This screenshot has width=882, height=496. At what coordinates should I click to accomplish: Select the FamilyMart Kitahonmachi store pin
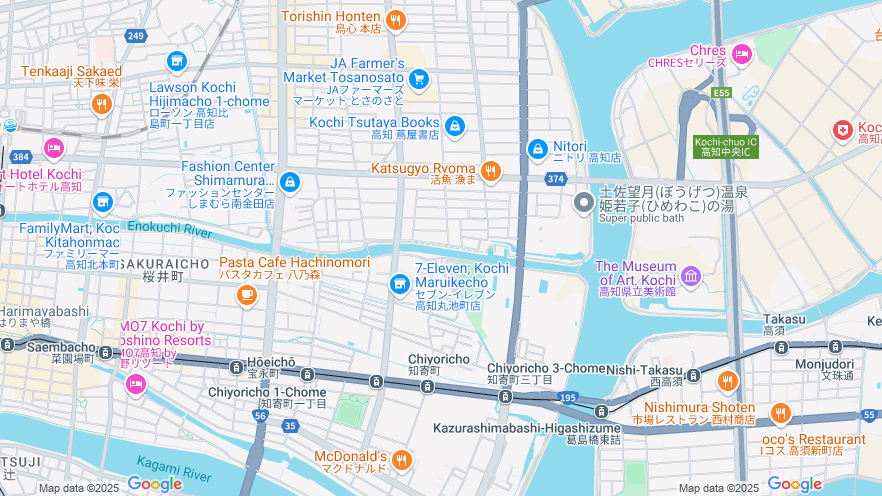(x=102, y=203)
